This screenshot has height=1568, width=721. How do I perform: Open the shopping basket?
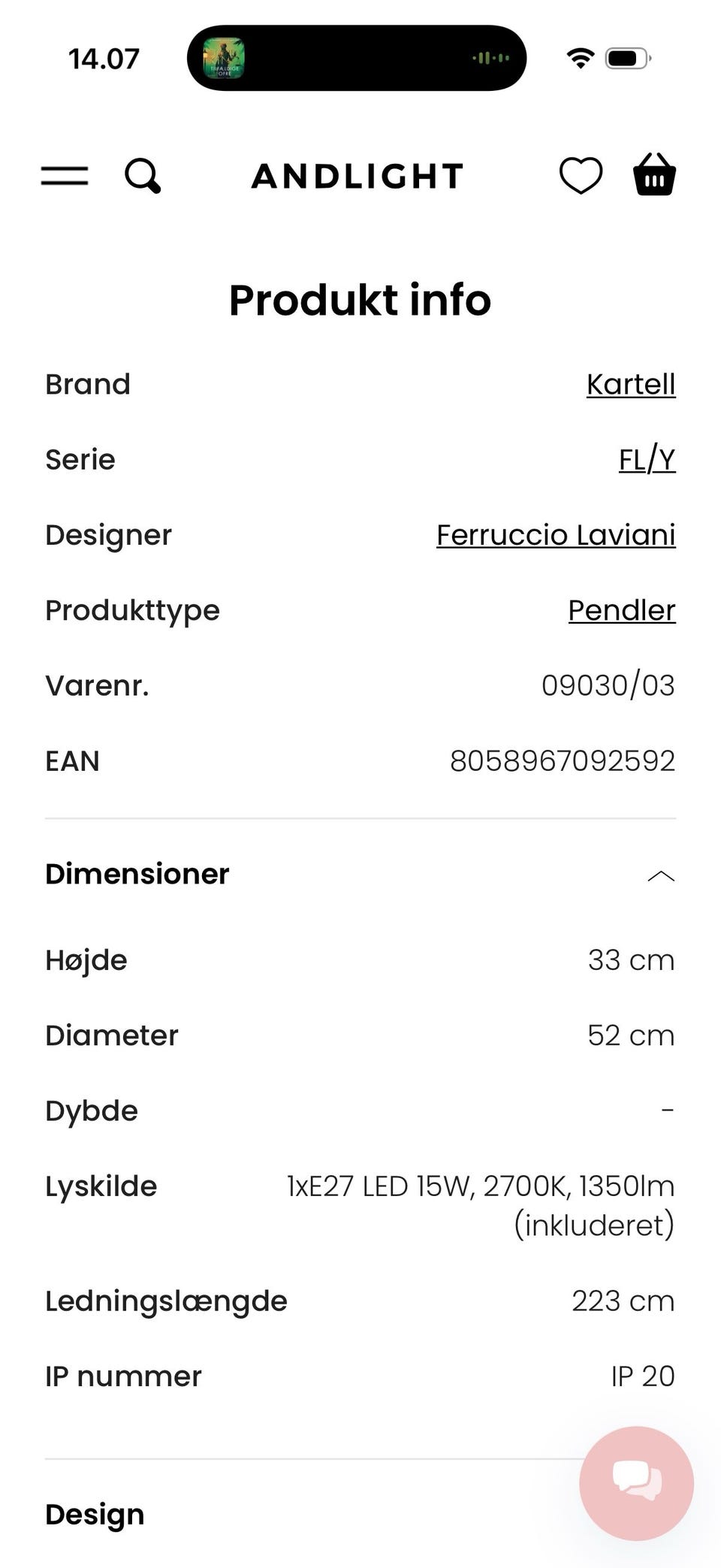tap(654, 175)
